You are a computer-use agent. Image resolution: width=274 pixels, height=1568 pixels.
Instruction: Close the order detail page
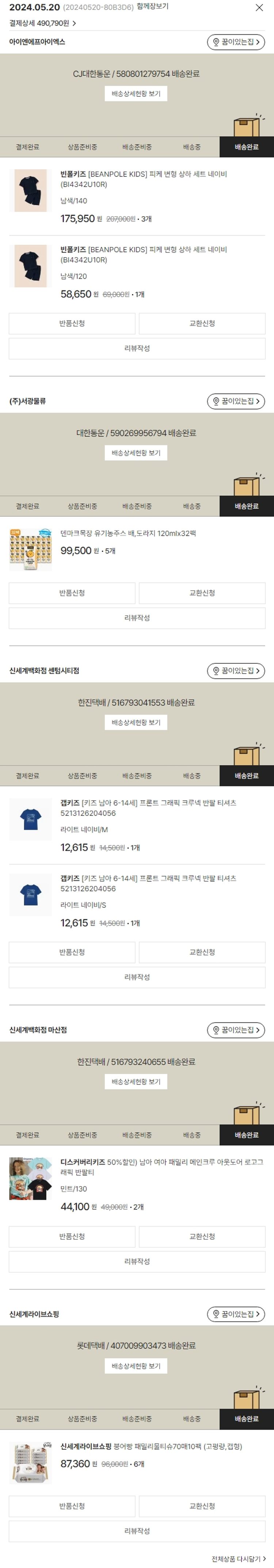tap(259, 8)
